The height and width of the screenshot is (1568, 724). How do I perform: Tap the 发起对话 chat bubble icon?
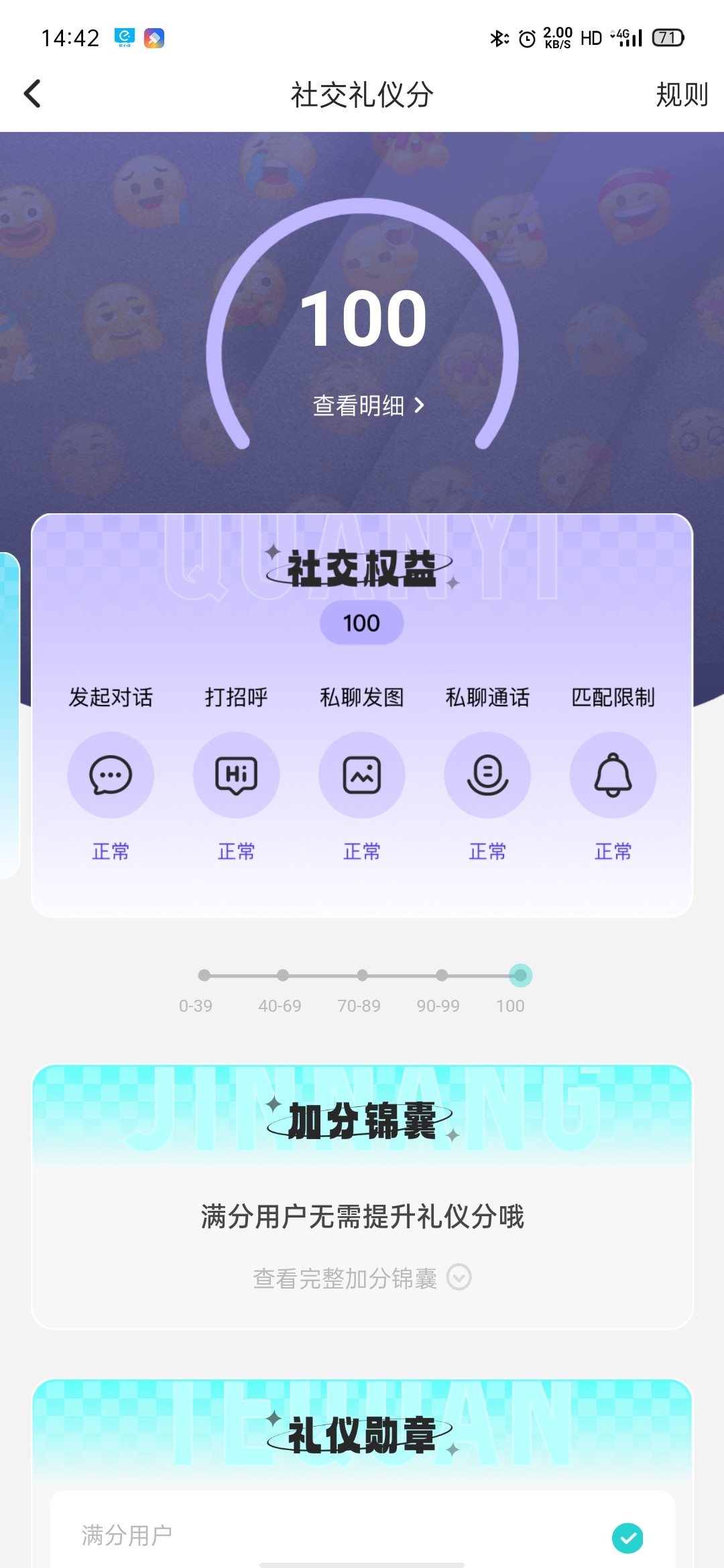[111, 775]
